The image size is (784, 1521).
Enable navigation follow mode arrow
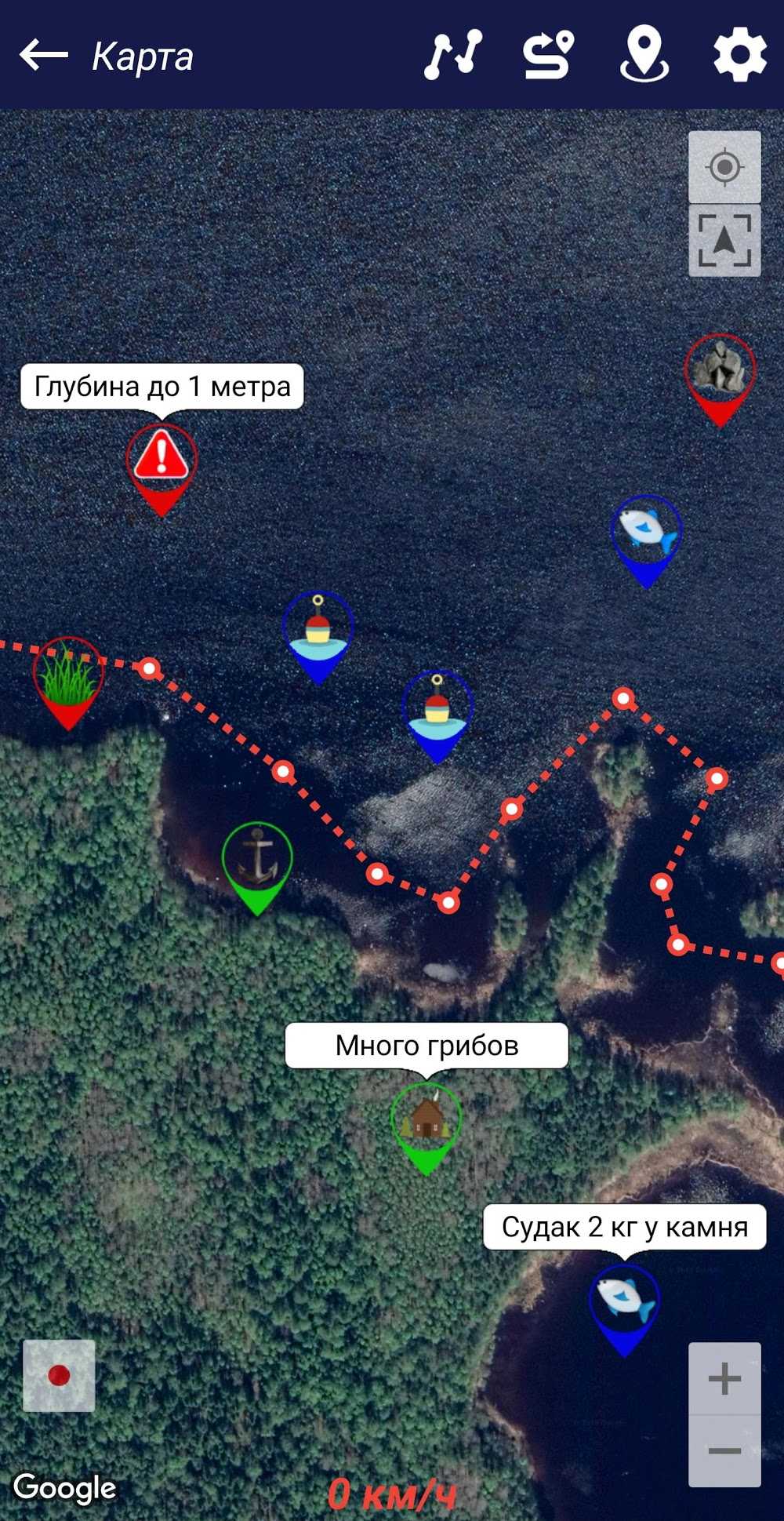tap(724, 241)
